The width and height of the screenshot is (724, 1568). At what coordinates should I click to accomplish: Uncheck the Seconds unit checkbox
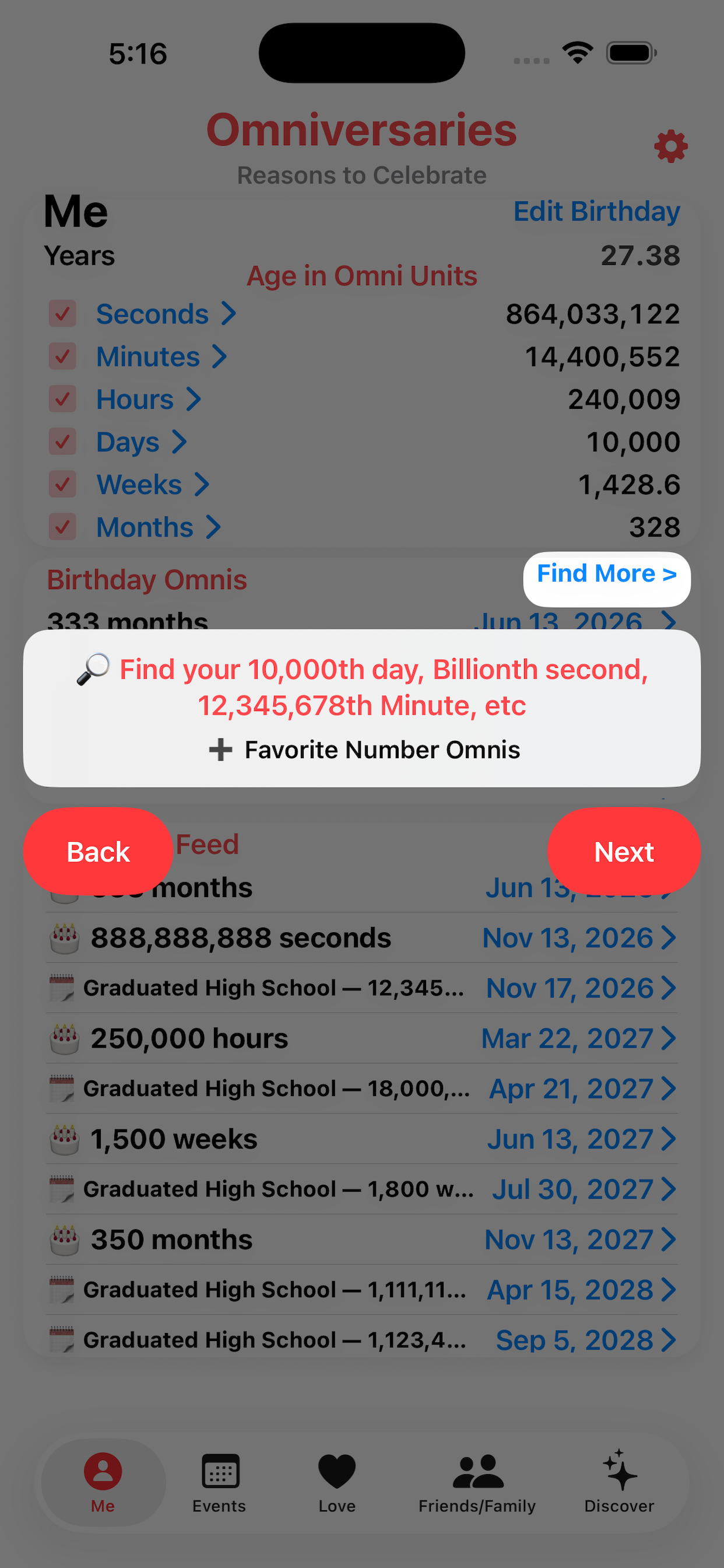(x=62, y=314)
